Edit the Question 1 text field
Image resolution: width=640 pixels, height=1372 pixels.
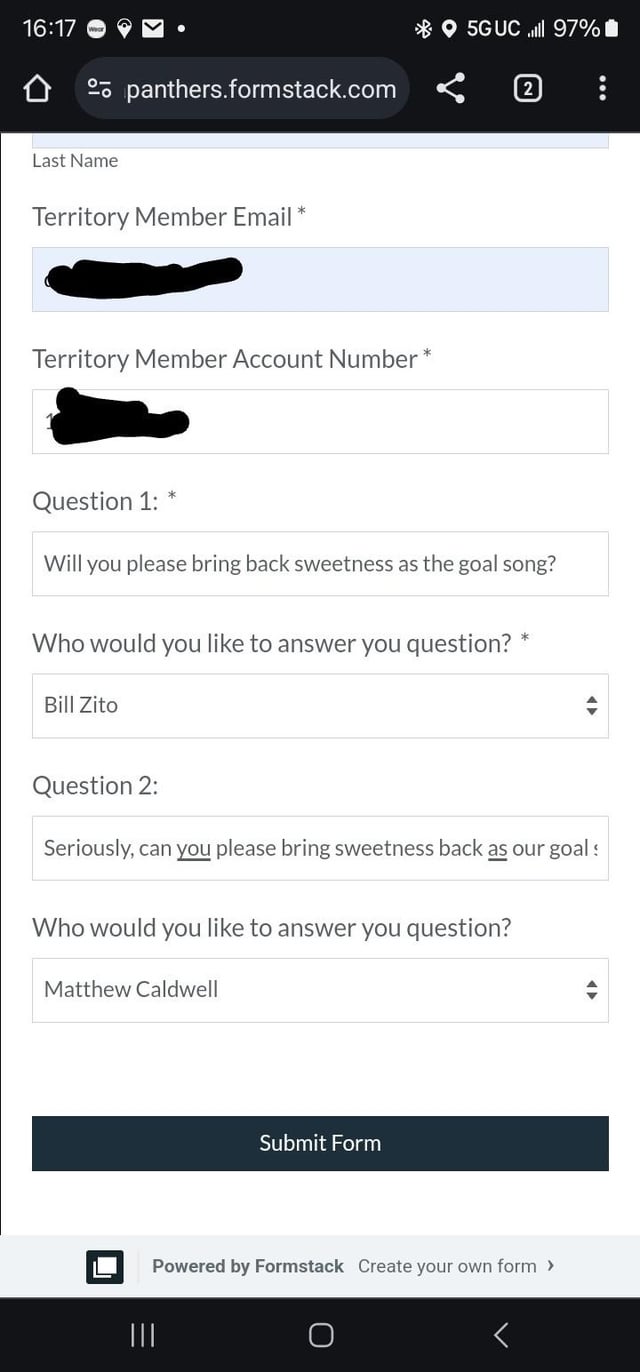(320, 563)
